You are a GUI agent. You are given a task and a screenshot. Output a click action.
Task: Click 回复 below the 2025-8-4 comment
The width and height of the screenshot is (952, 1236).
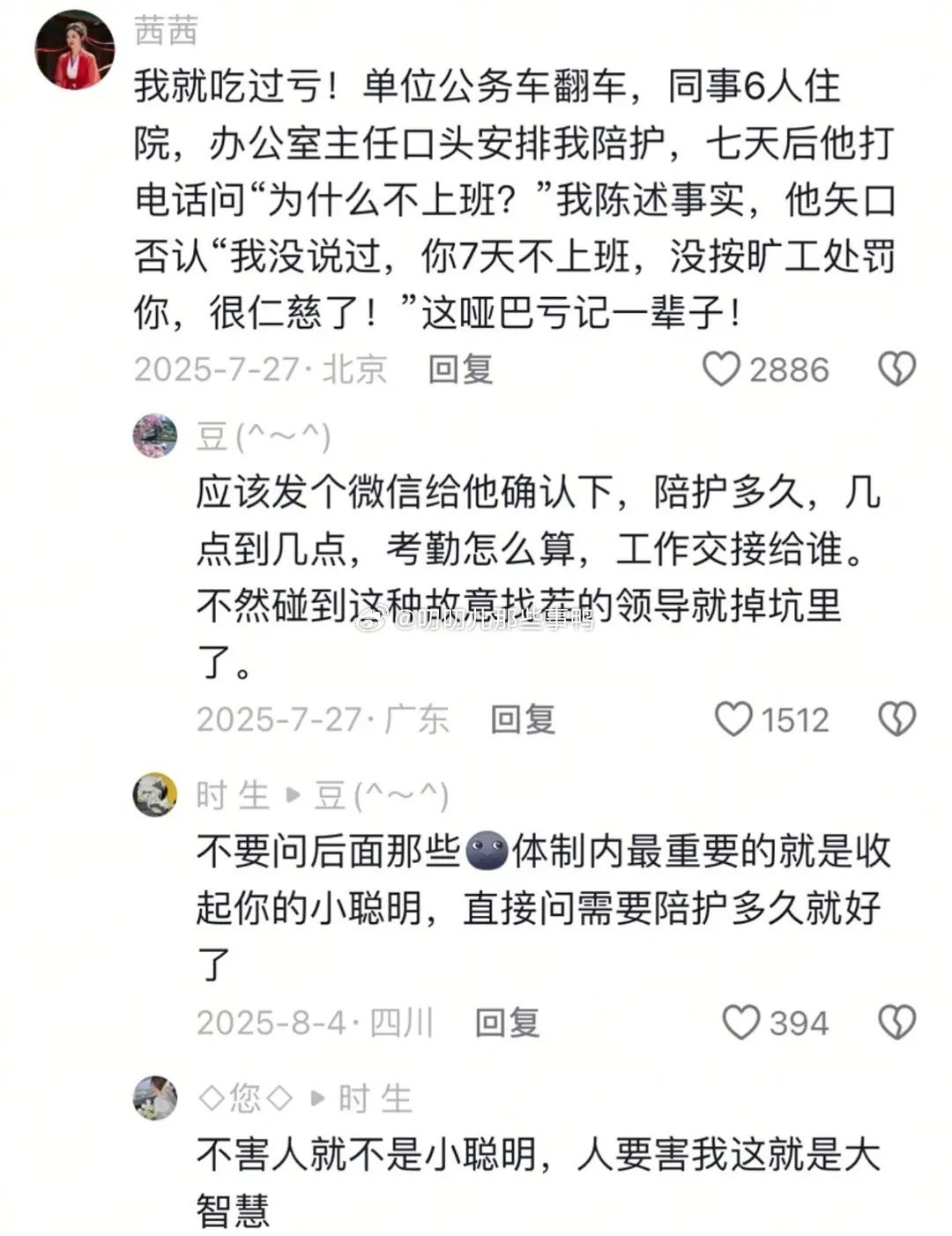click(509, 1023)
